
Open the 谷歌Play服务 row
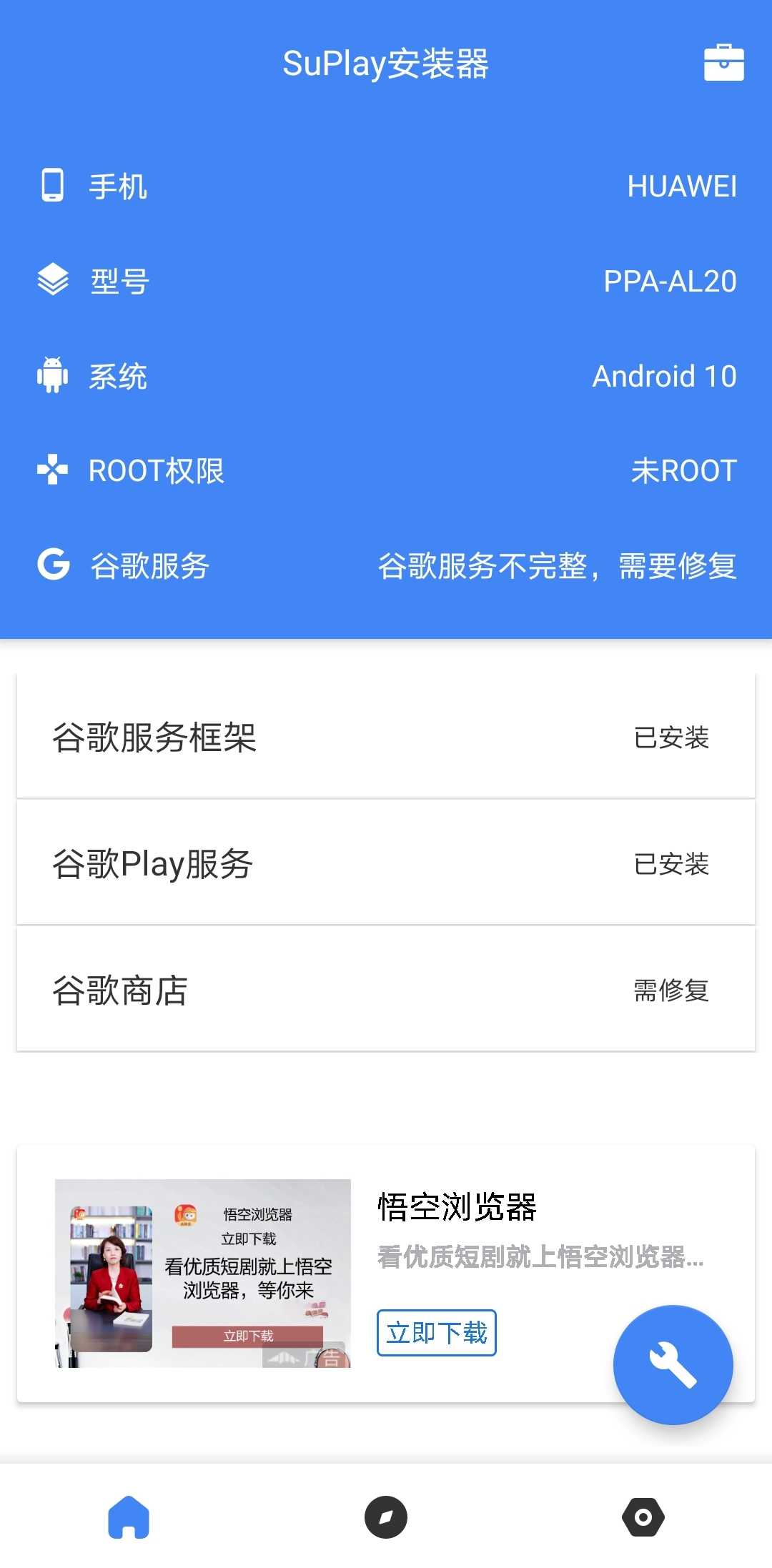tap(386, 863)
